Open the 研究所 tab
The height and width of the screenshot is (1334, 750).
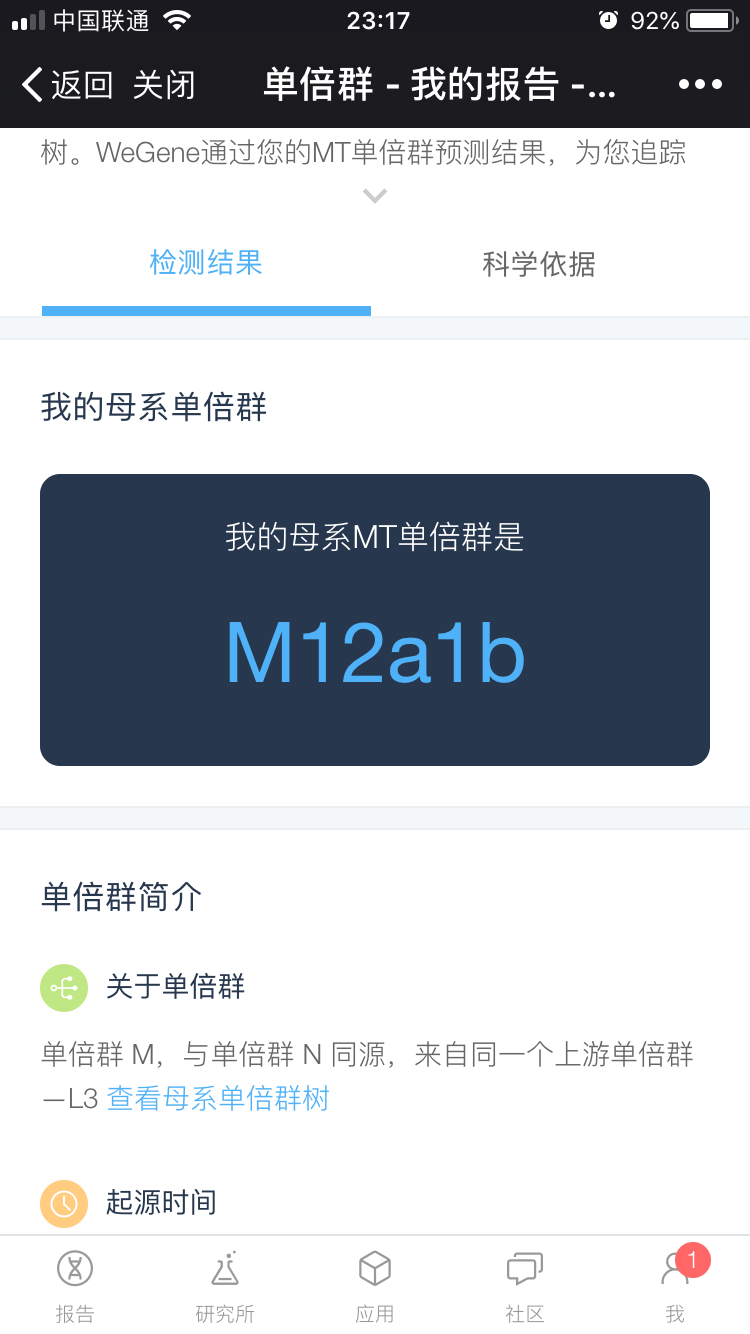point(225,1286)
